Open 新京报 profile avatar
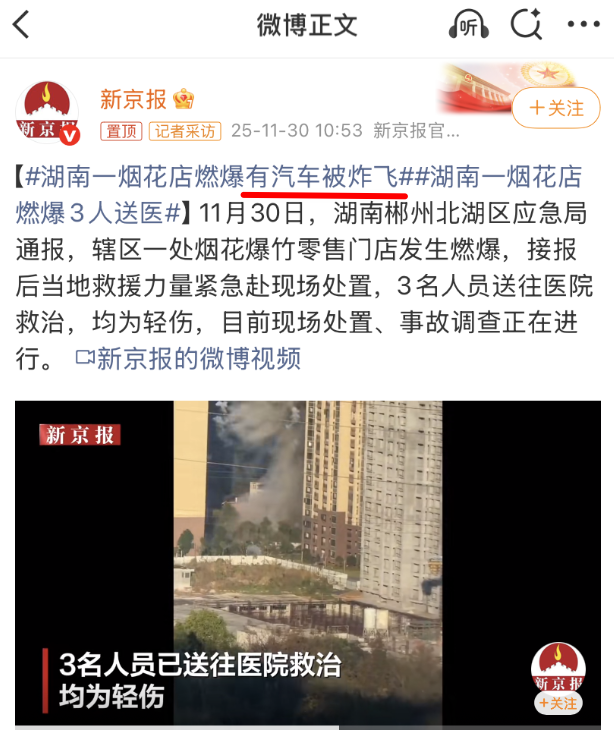Viewport: 614px width, 748px height. point(47,111)
